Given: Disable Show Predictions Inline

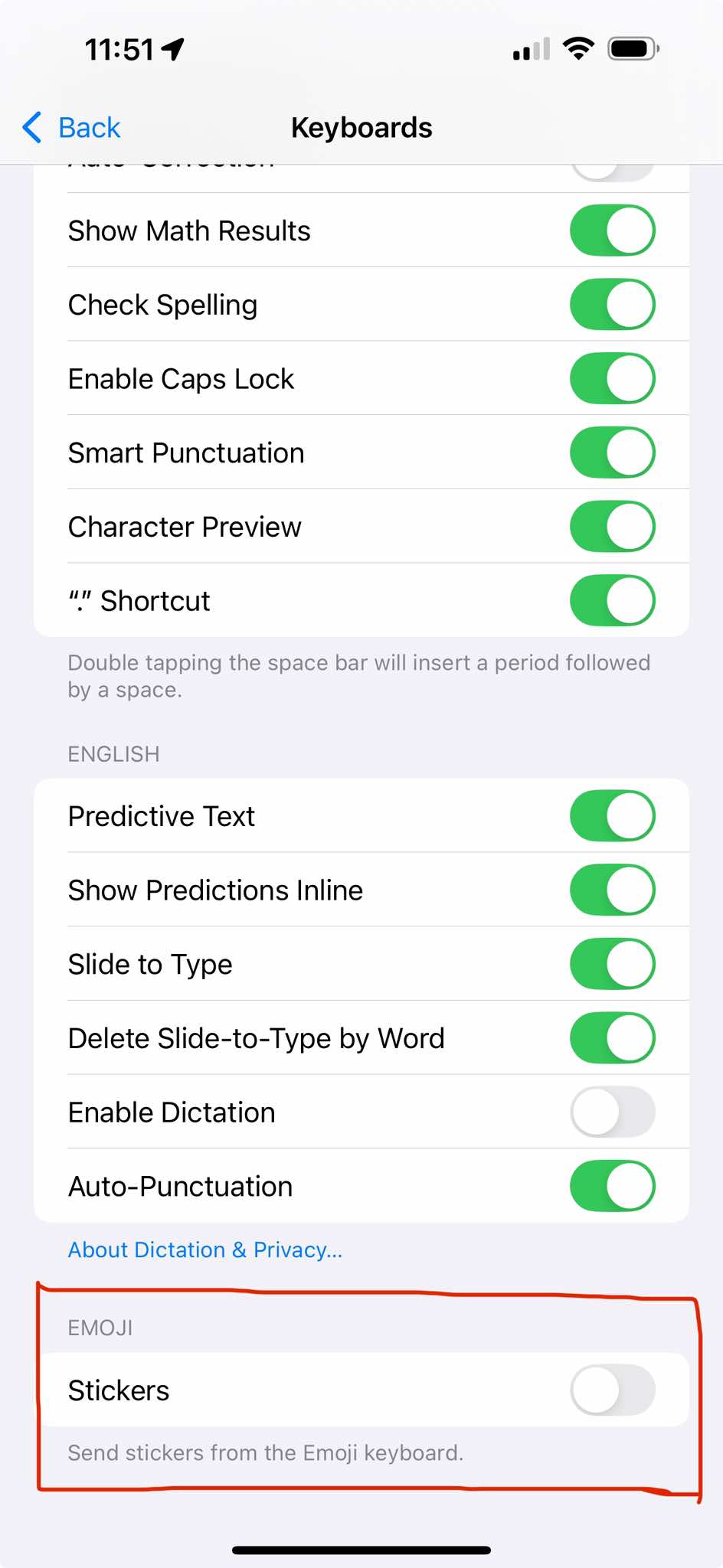Looking at the screenshot, I should click(612, 890).
